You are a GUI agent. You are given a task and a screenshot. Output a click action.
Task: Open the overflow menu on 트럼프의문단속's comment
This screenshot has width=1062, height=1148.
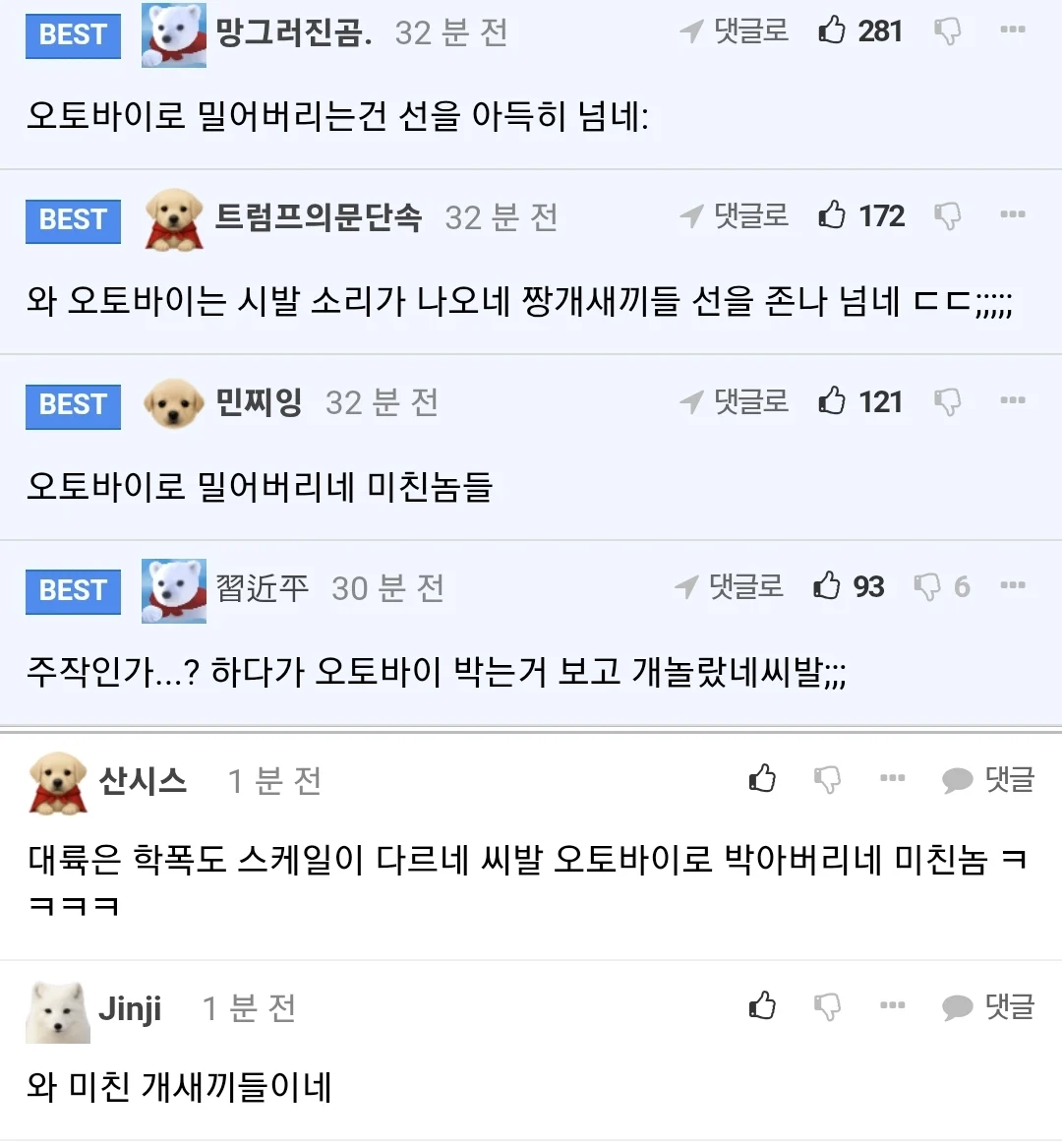(1012, 214)
